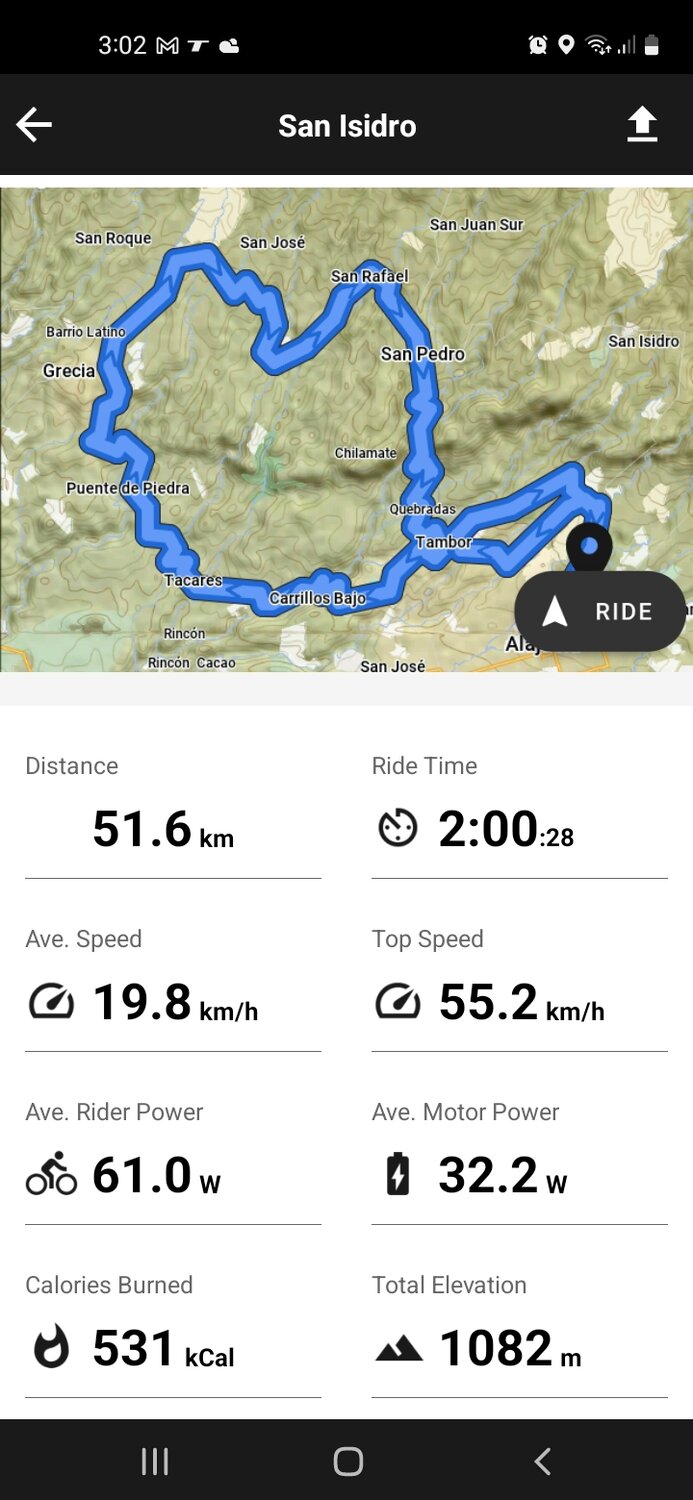Viewport: 693px width, 1500px height.
Task: Tap the system home button
Action: tap(347, 1461)
